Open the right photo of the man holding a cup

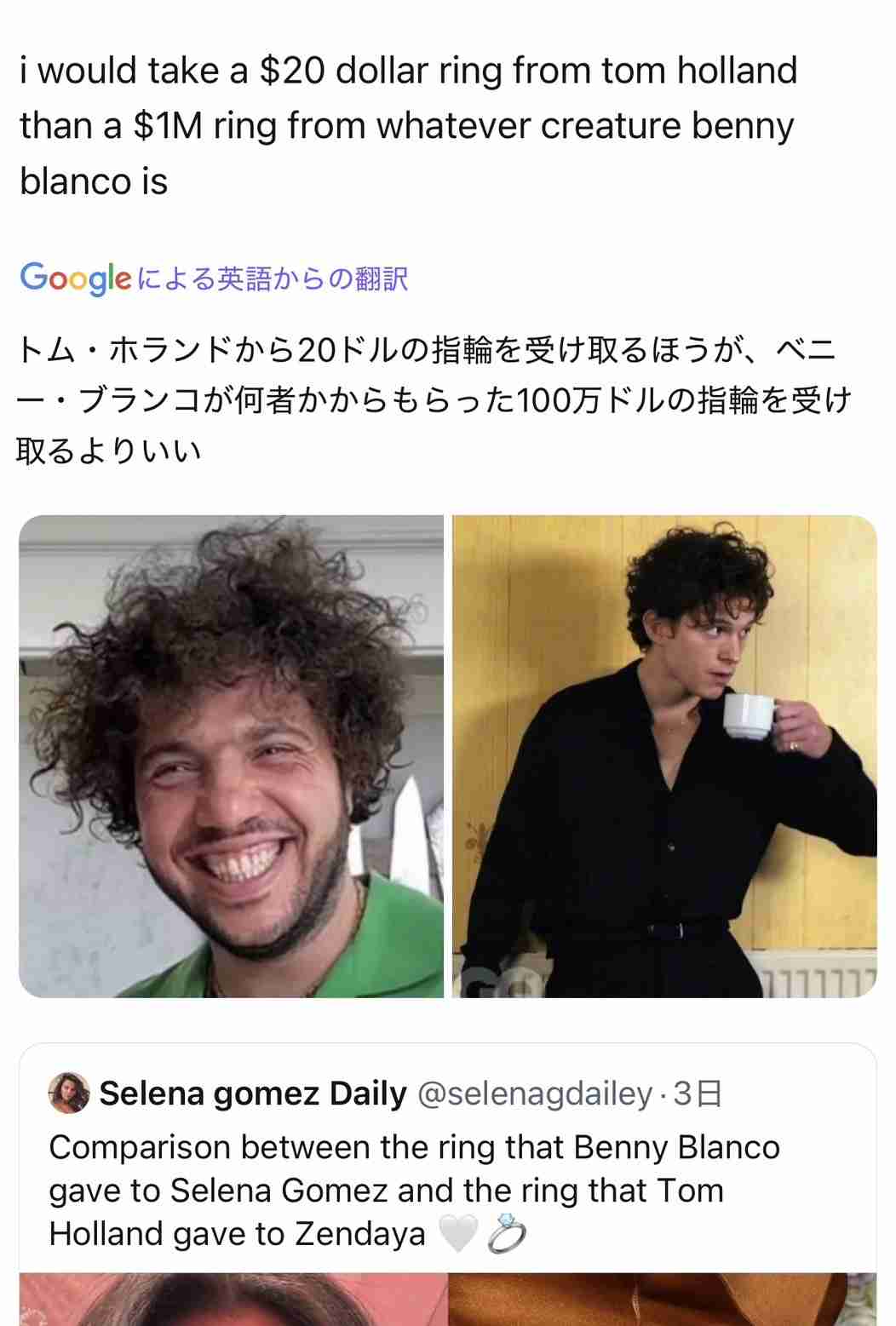664,755
